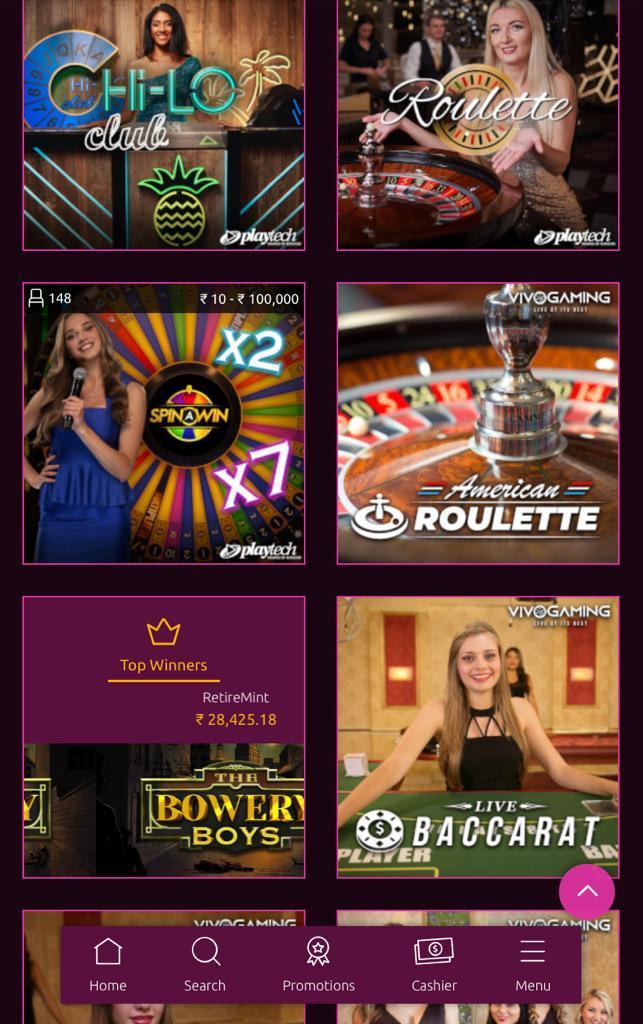View the Promotions tab
Viewport: 643px width, 1024px height.
[x=318, y=965]
